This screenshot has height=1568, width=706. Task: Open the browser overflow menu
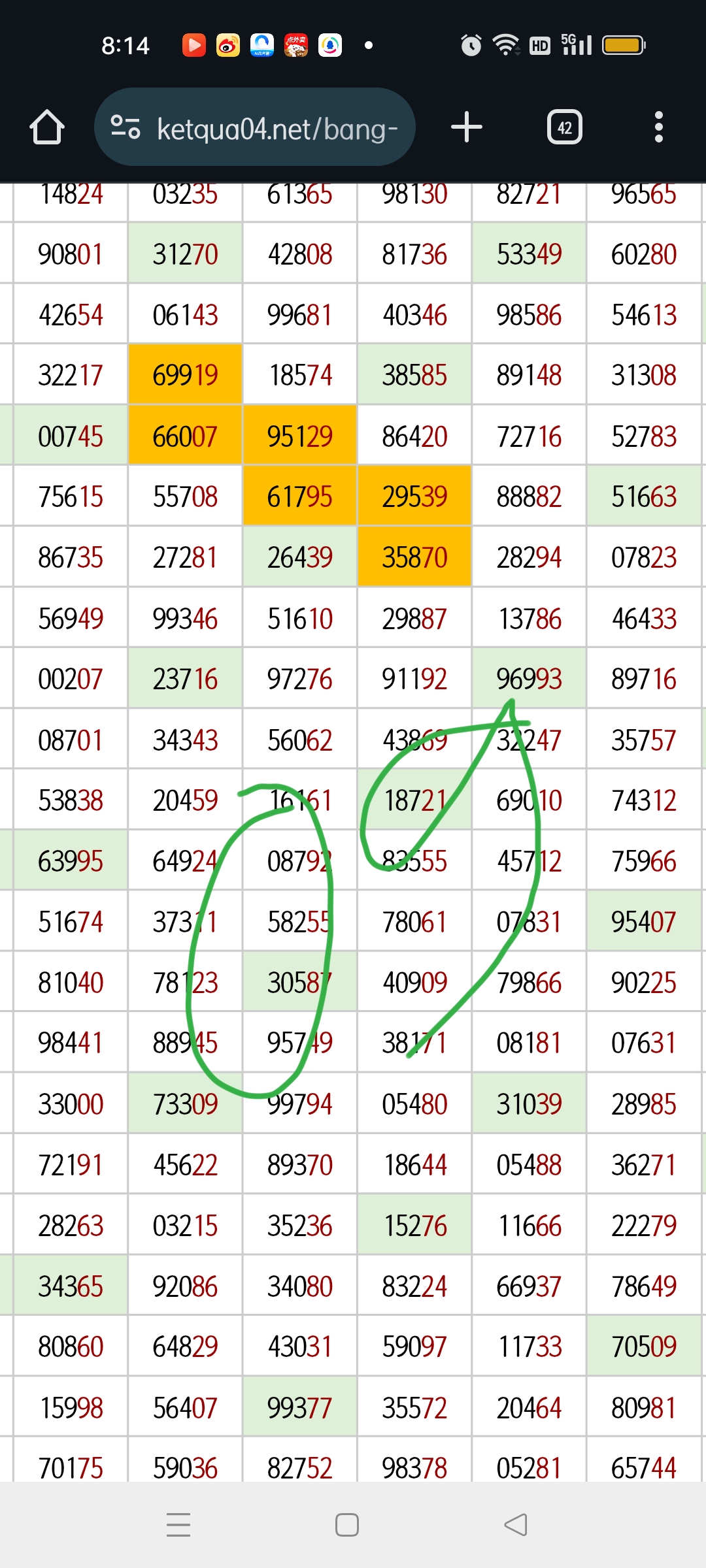pos(658,127)
